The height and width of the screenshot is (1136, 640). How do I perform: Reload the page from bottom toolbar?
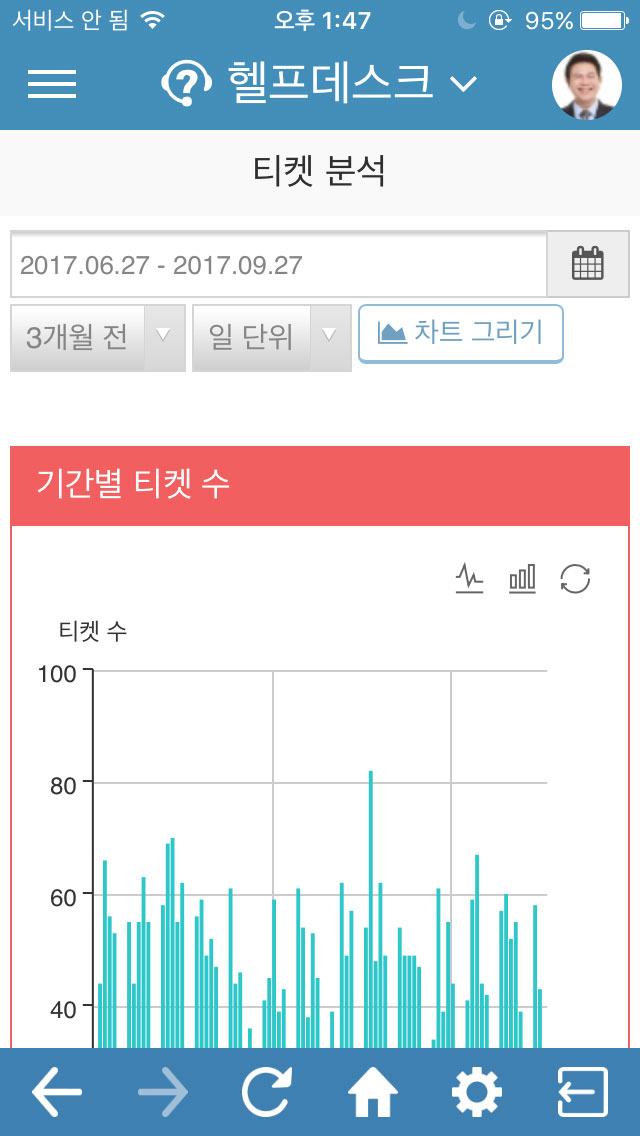click(x=267, y=1091)
